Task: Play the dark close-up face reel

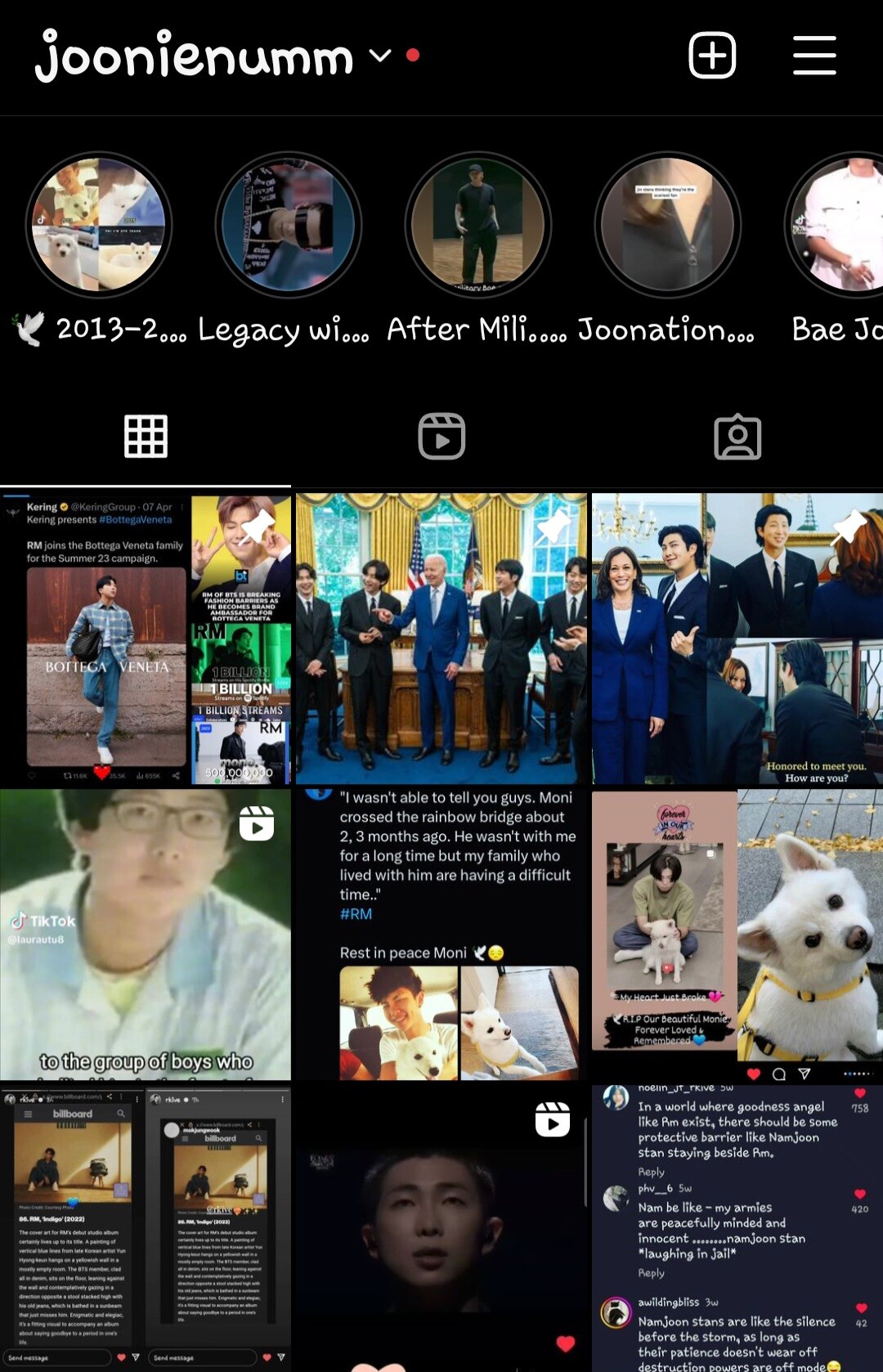Action: [x=441, y=1226]
